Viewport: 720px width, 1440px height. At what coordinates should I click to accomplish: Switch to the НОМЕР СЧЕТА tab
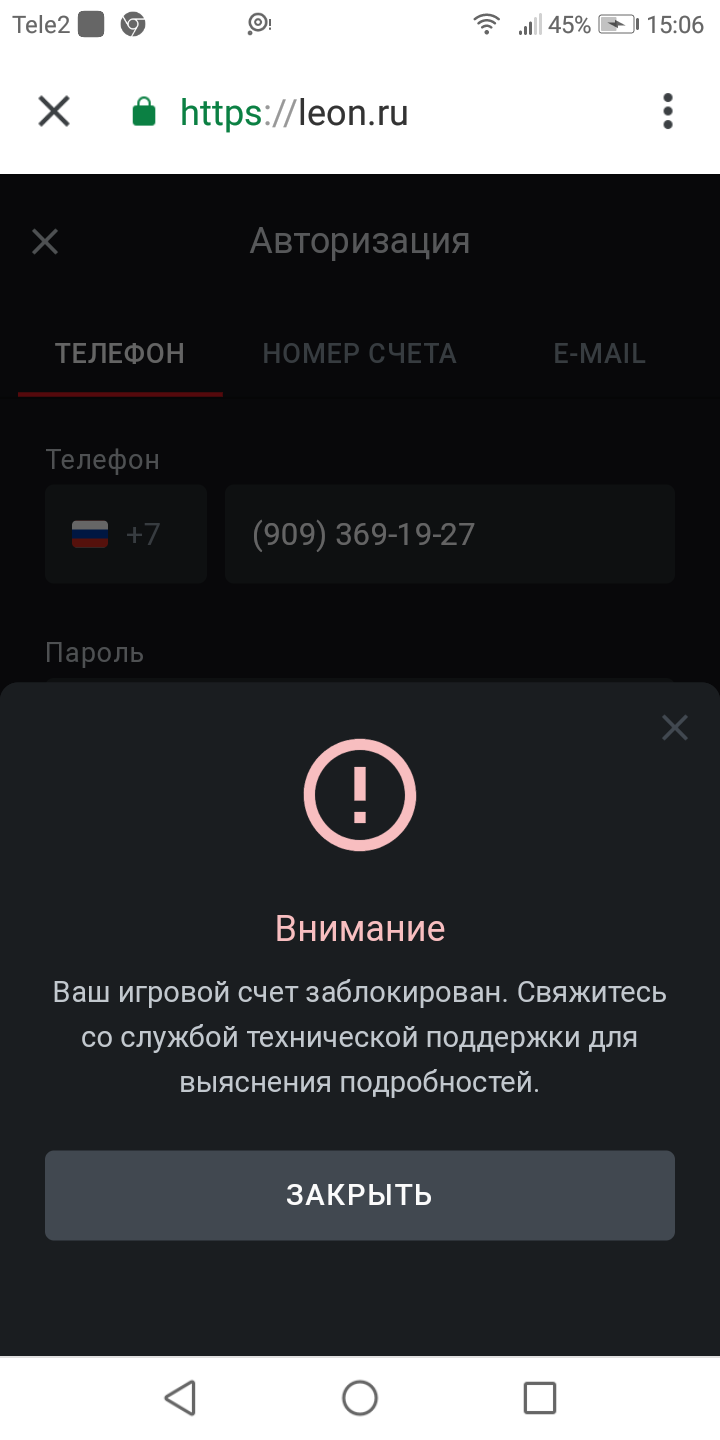[359, 353]
